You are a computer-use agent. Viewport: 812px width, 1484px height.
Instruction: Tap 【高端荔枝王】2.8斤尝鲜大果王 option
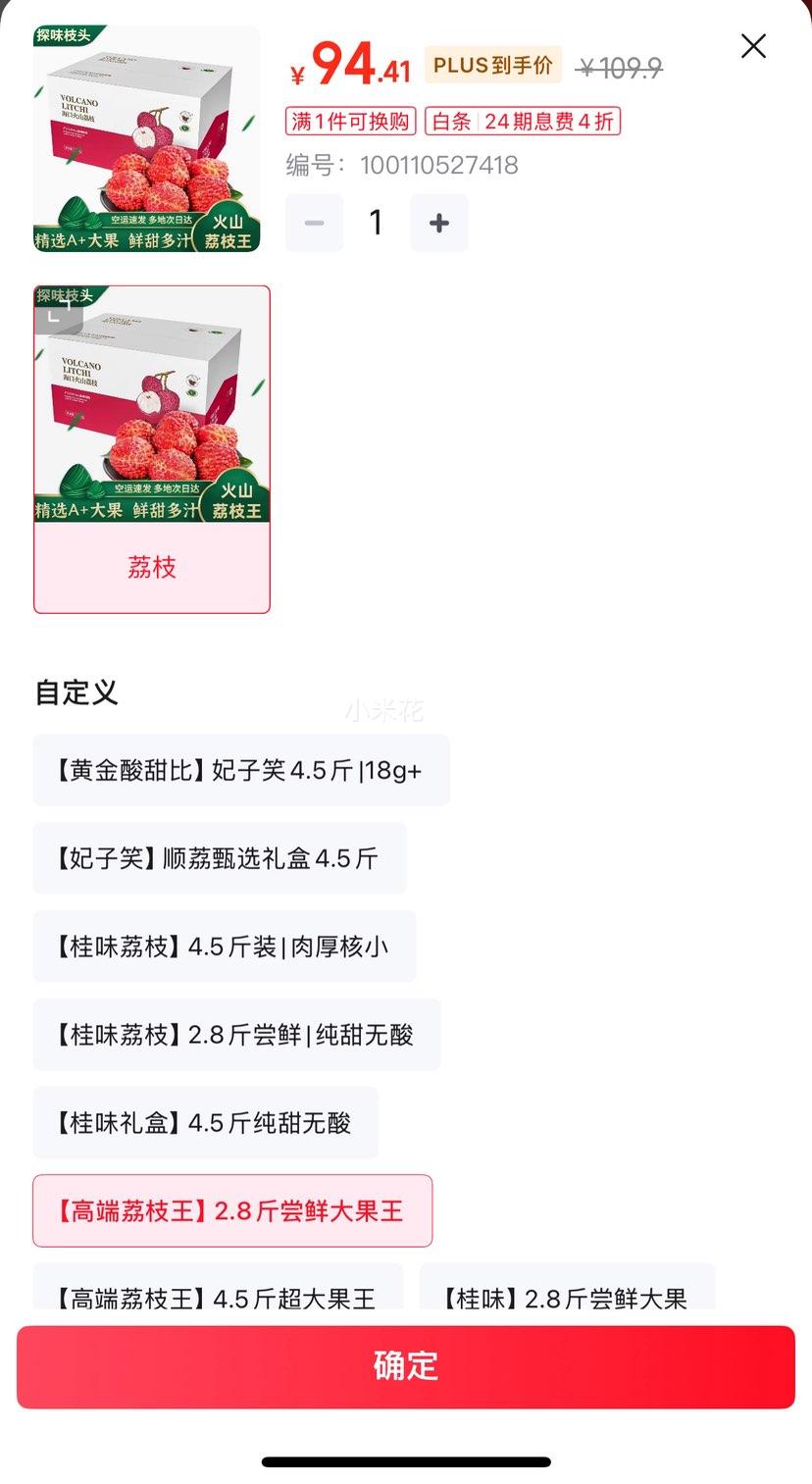[232, 1210]
